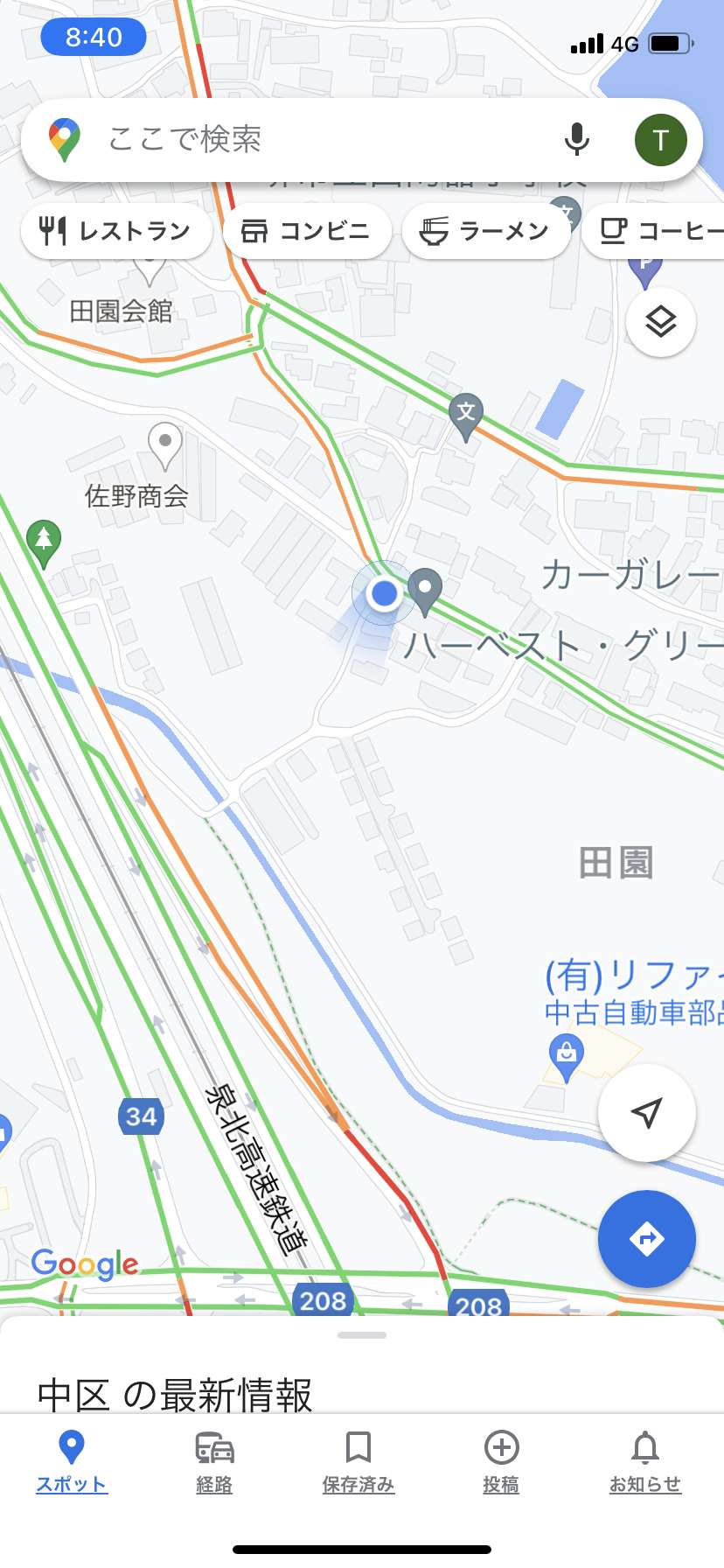Start voice search with the microphone
This screenshot has width=724, height=1568.
click(x=576, y=139)
